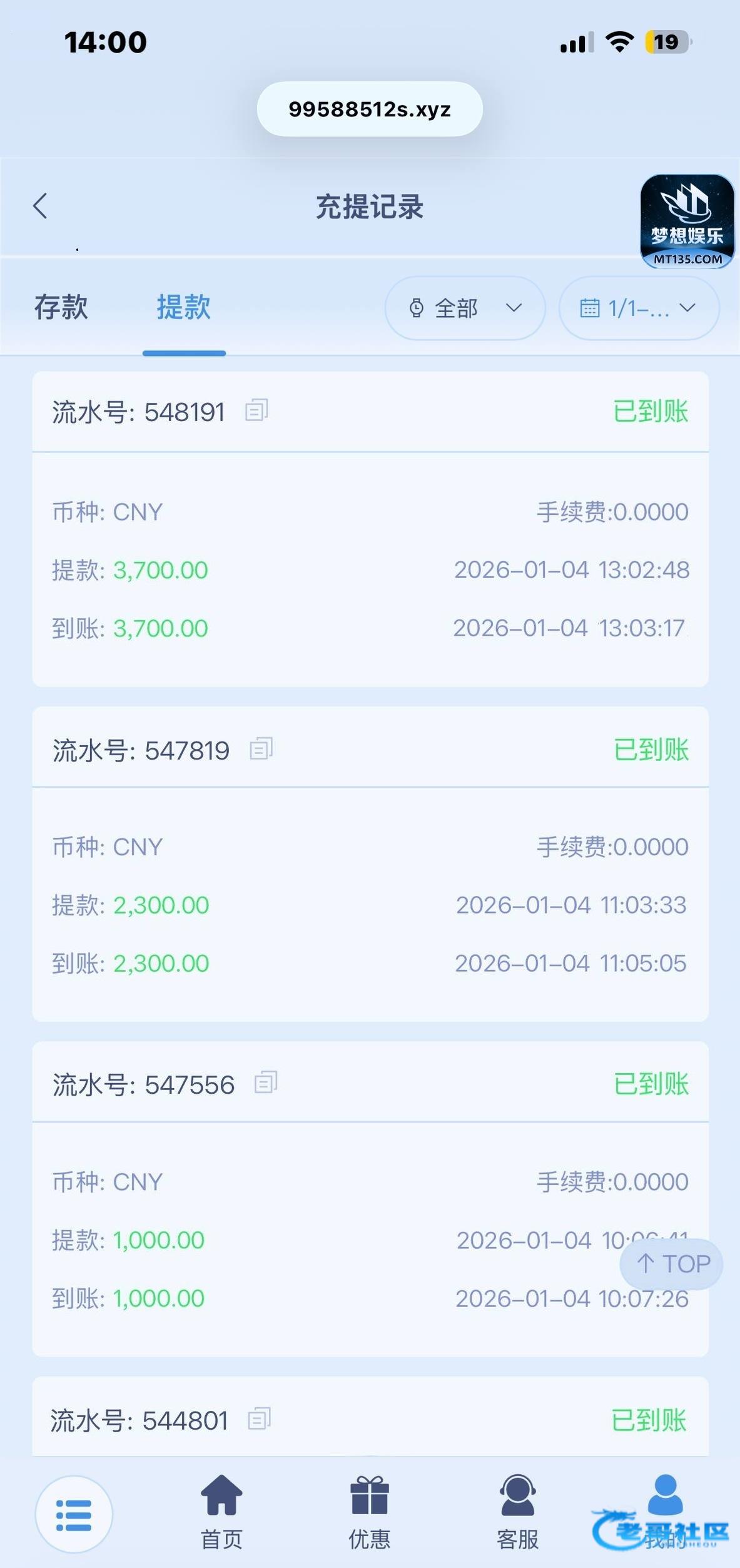
Task: Expand the 全部 status filter dropdown
Action: click(x=465, y=308)
